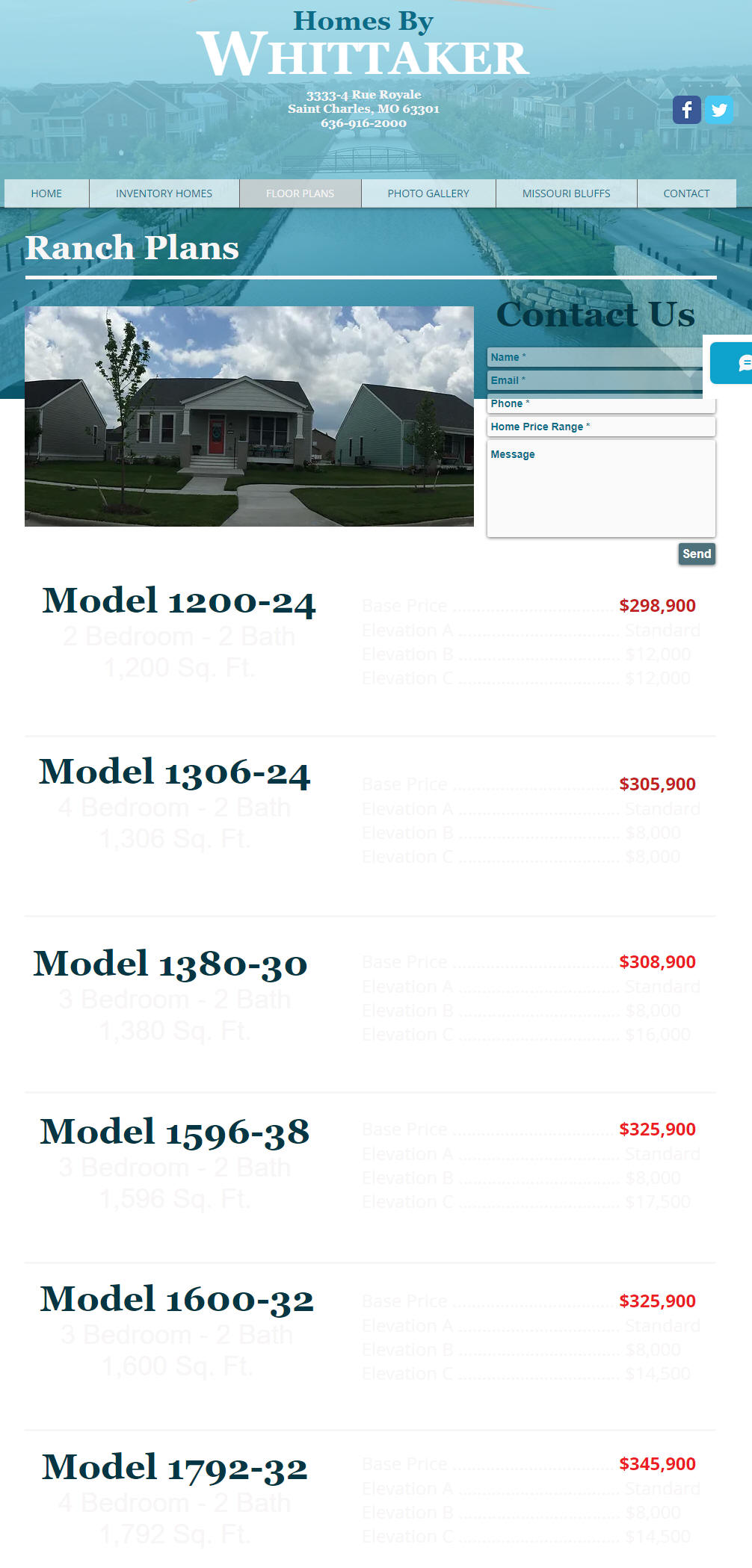752x1568 pixels.
Task: Open the Contact page
Action: 686,193
